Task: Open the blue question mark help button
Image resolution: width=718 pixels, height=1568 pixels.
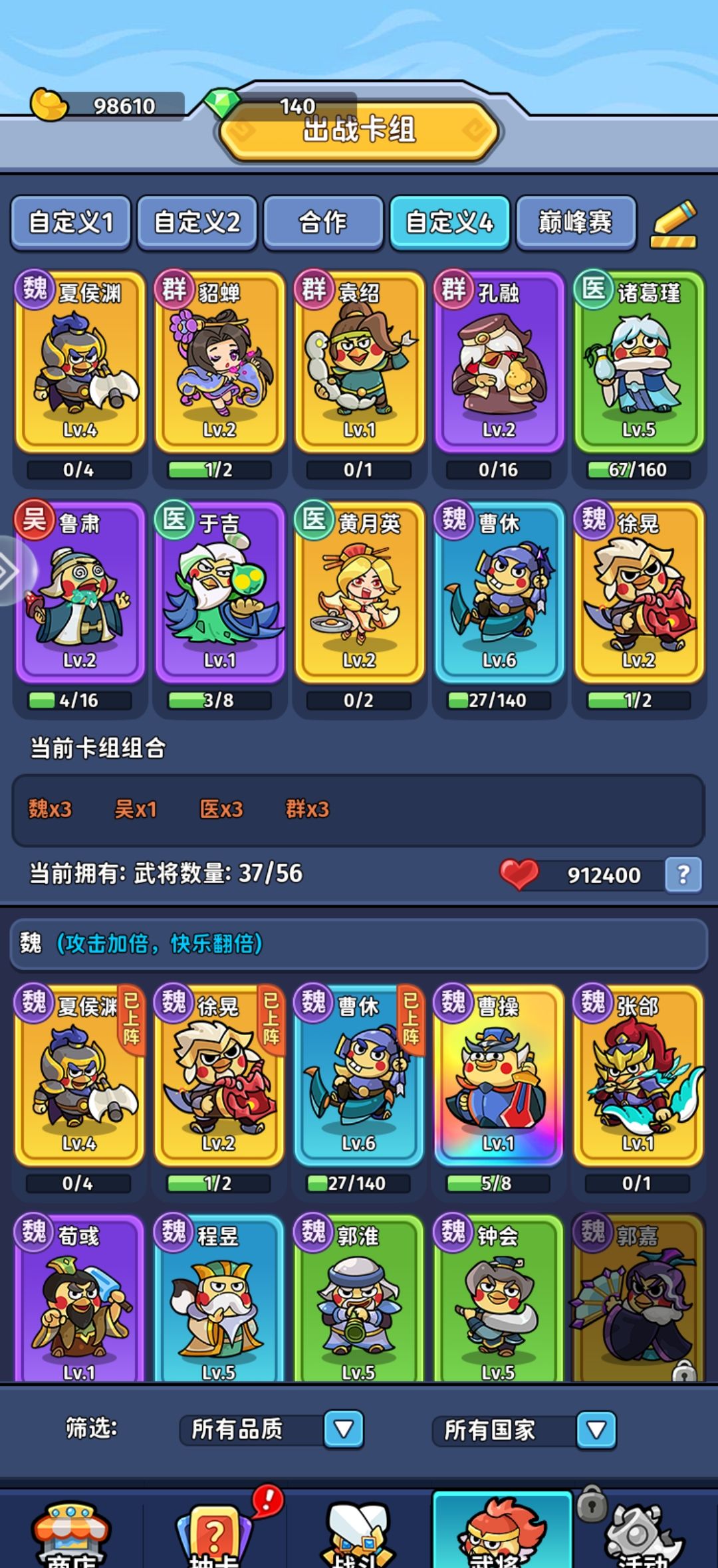Action: 683,875
